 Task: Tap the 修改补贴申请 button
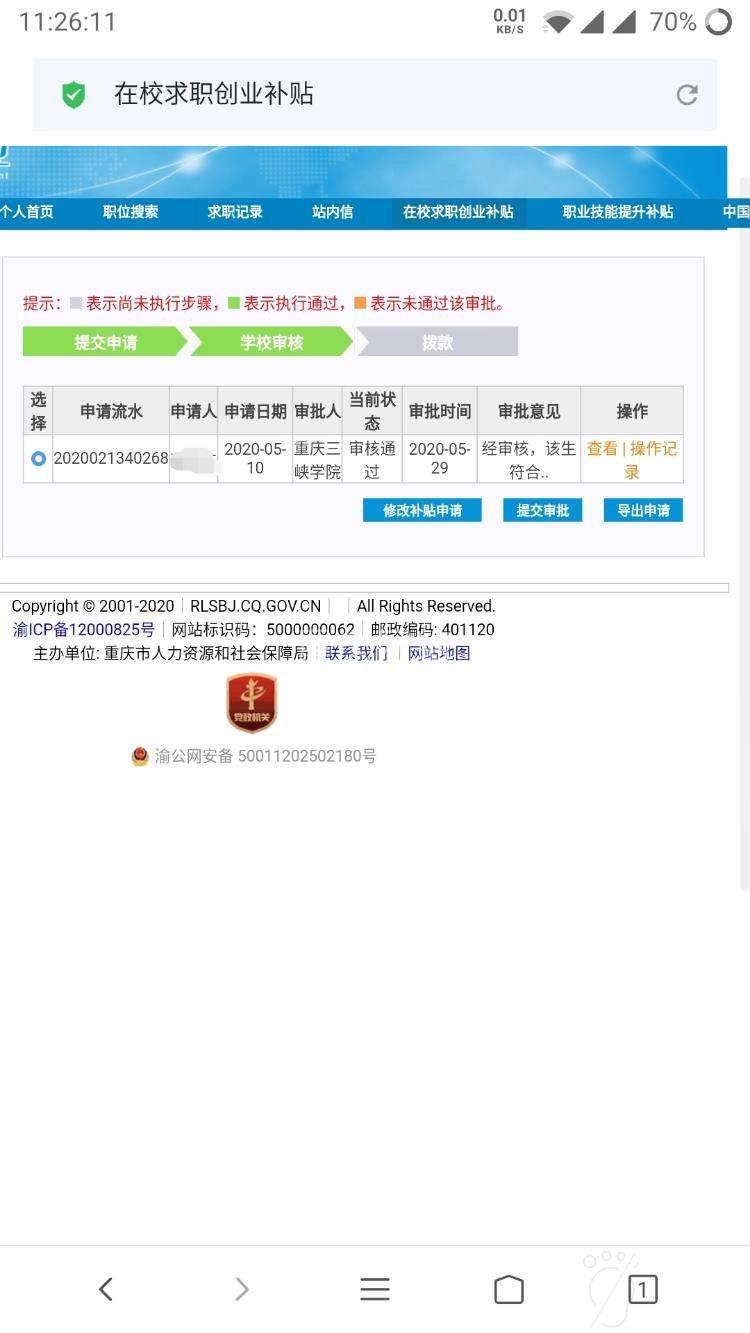[x=422, y=511]
